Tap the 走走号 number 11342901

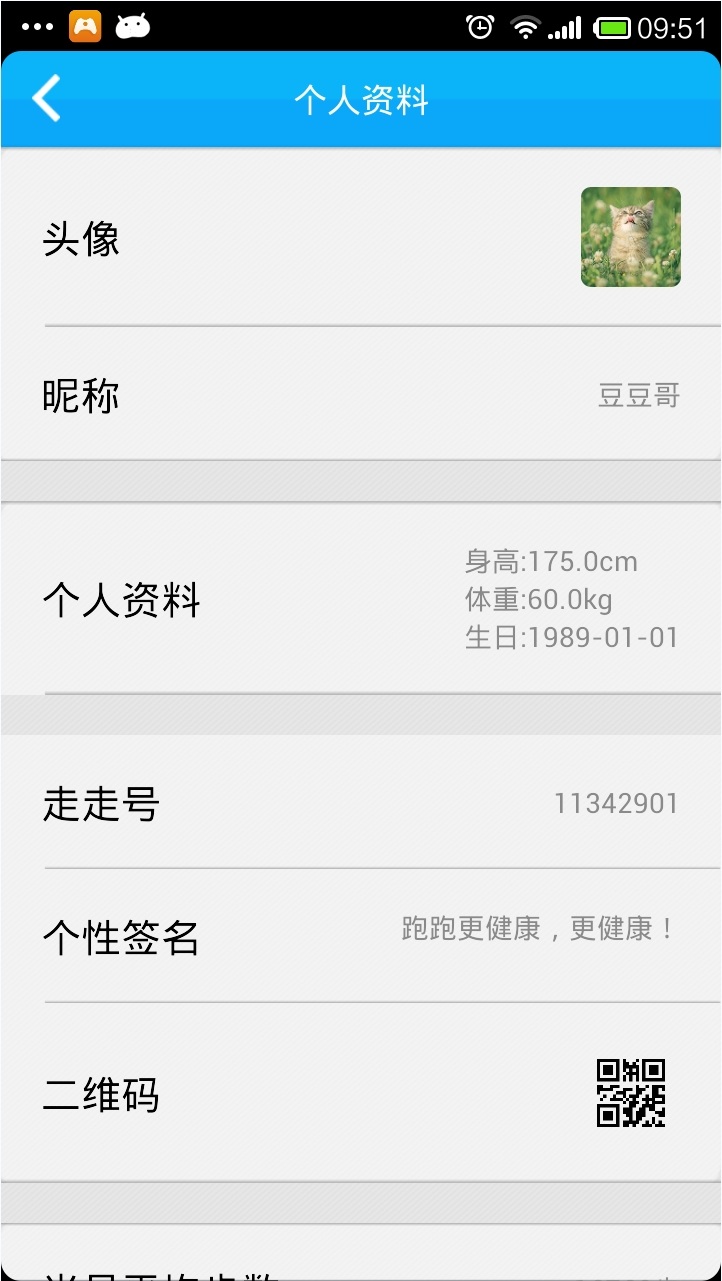[x=617, y=803]
